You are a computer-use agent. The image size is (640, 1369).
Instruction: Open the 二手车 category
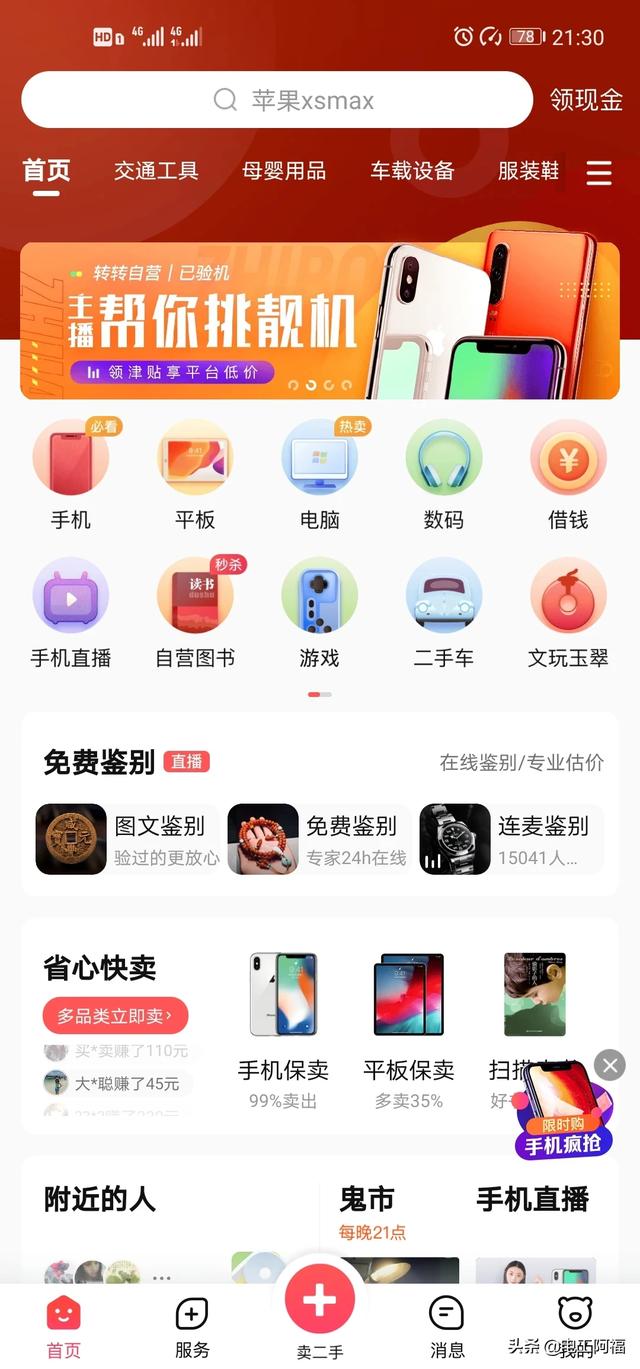point(443,612)
